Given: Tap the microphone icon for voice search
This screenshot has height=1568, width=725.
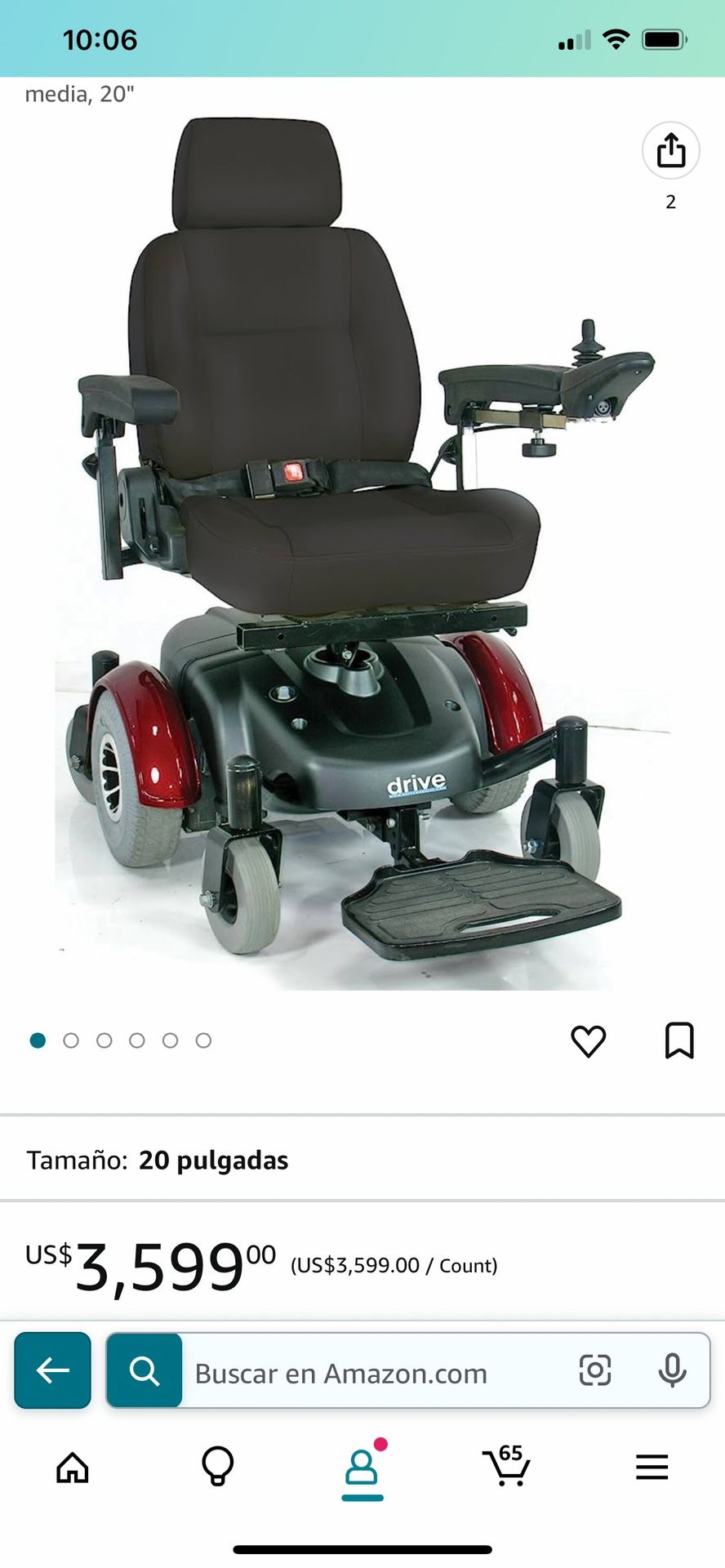Looking at the screenshot, I should coord(672,1371).
